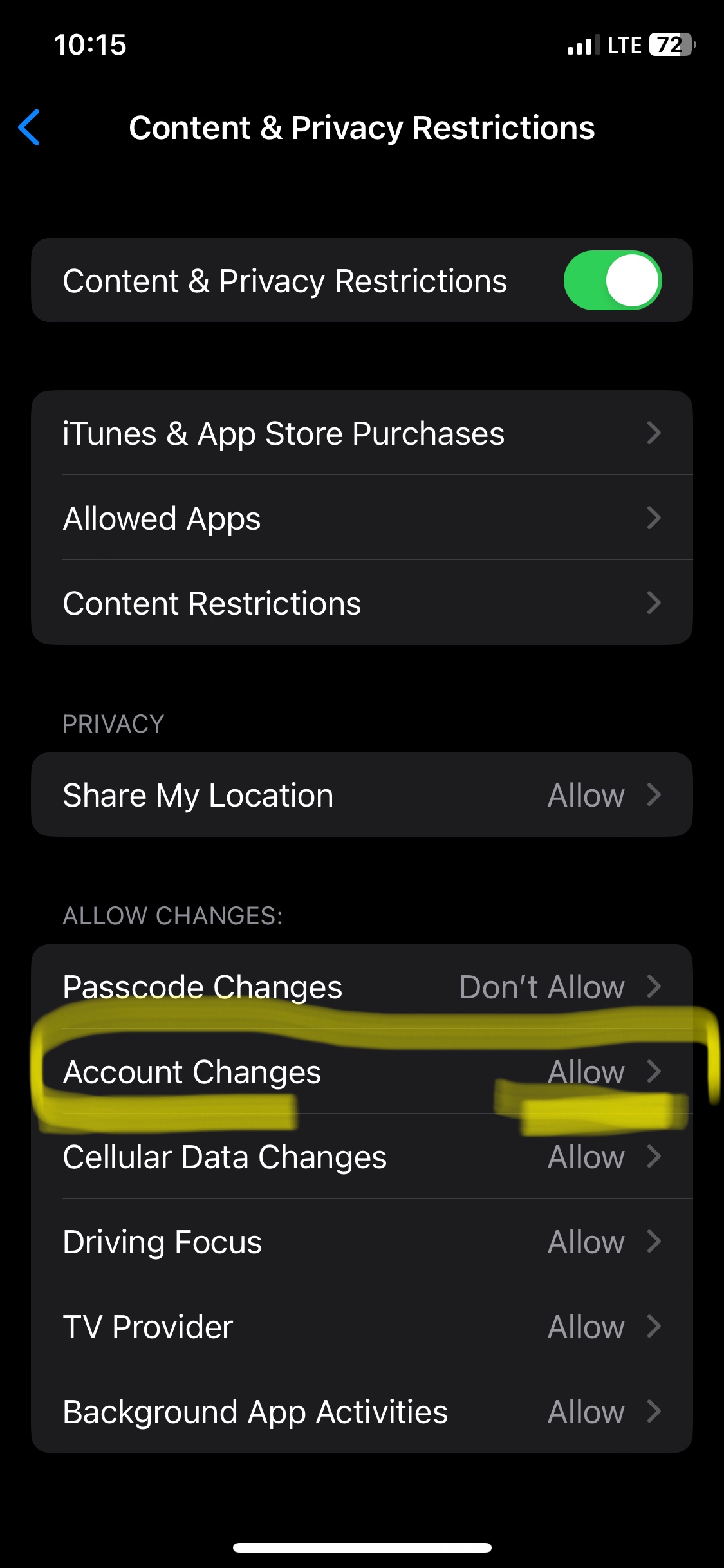Open Allowed Apps settings
The image size is (724, 1568).
362,518
